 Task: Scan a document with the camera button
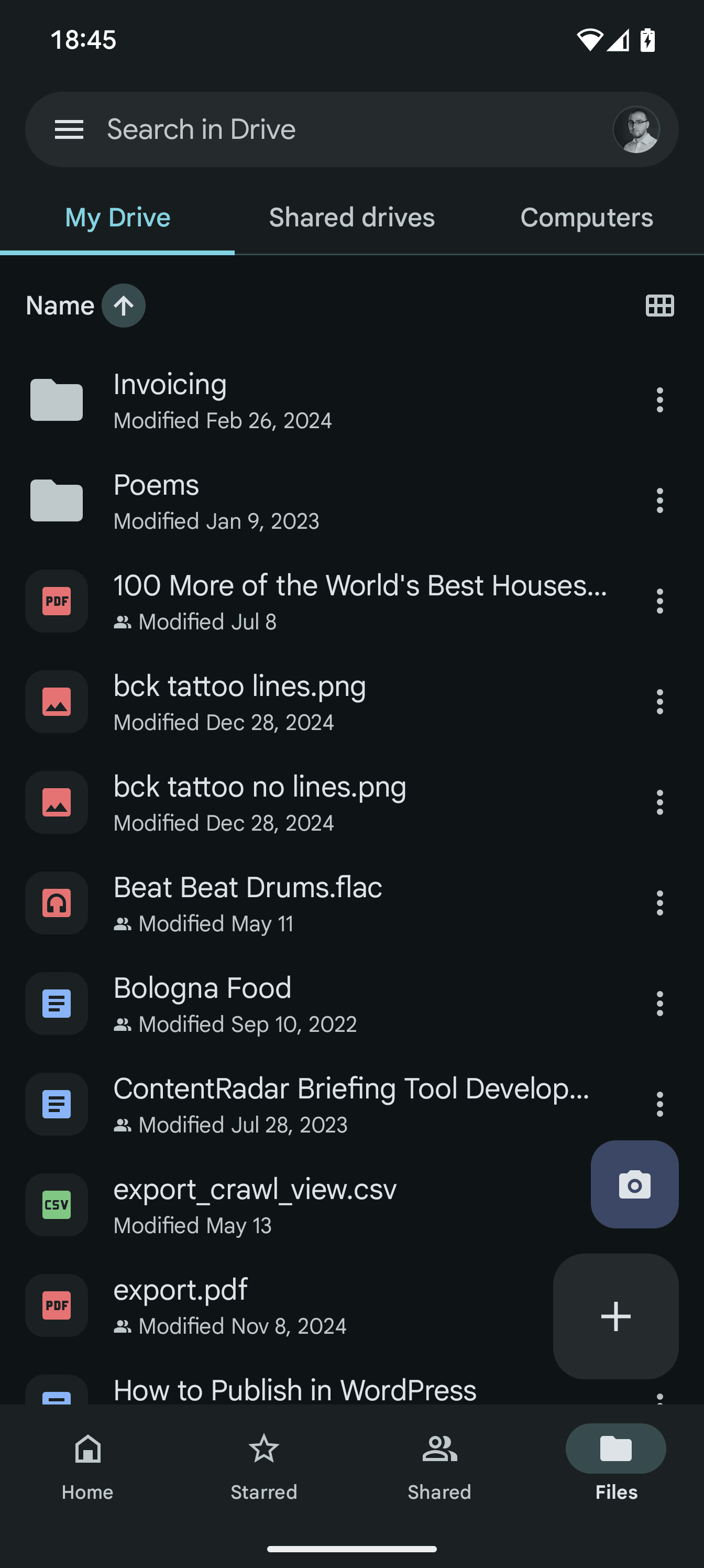[x=635, y=1184]
